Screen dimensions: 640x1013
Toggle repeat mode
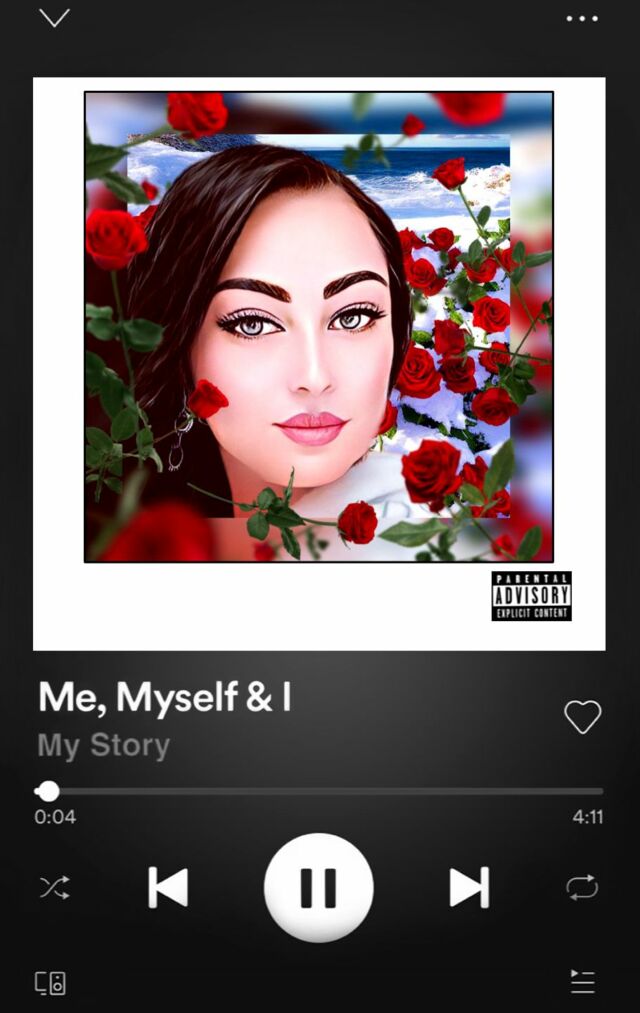pyautogui.click(x=582, y=887)
